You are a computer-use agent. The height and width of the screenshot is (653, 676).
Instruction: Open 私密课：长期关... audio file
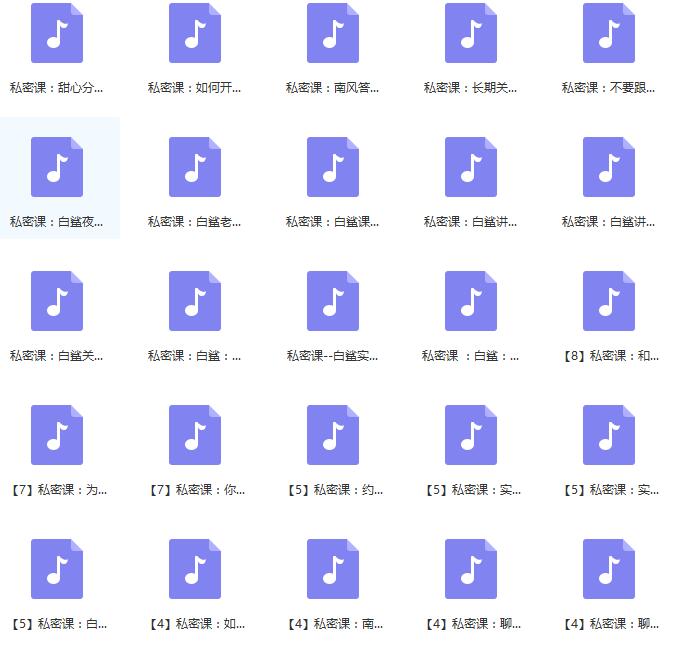tap(471, 33)
